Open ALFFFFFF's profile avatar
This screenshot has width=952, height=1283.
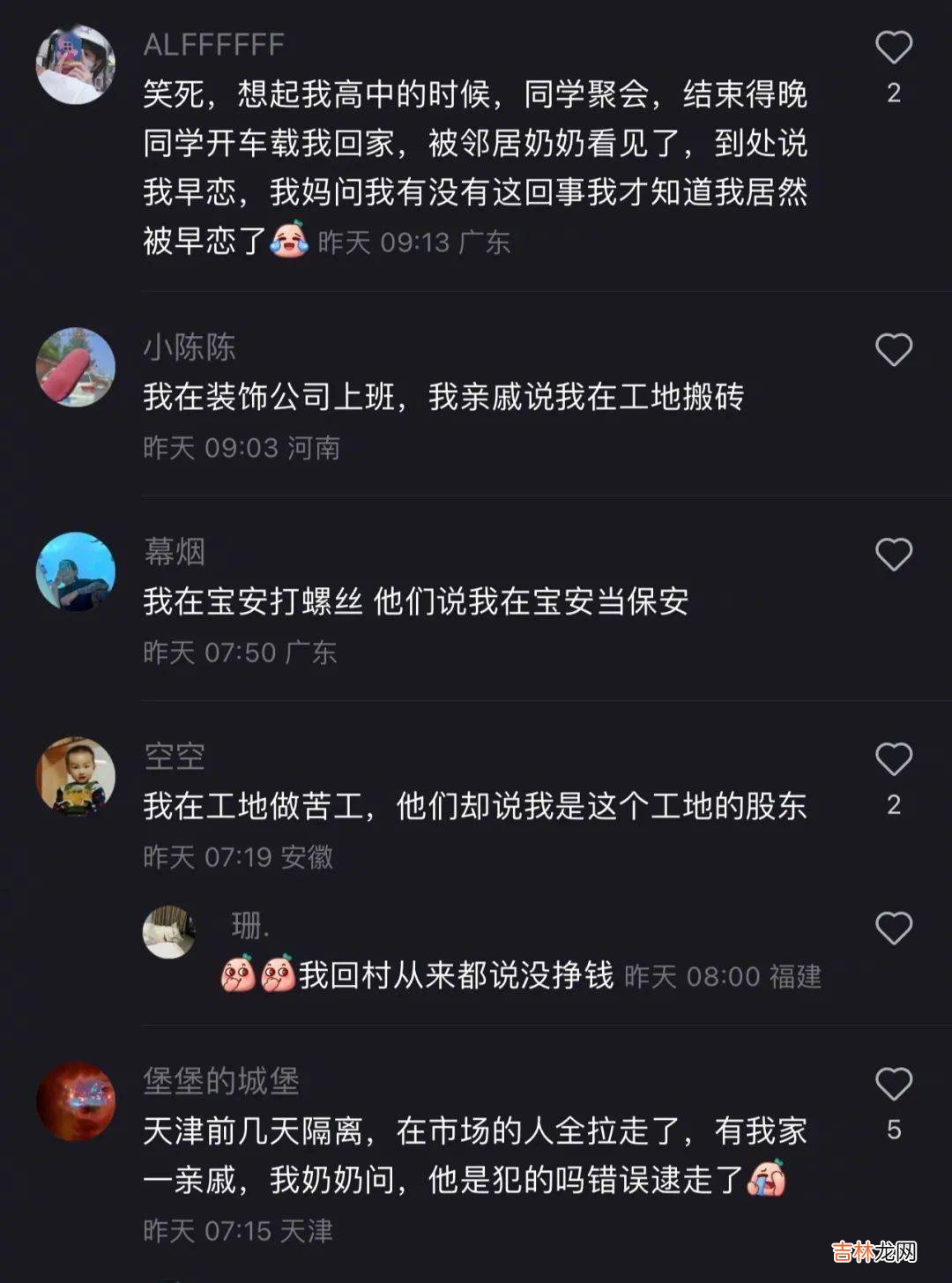(x=76, y=64)
